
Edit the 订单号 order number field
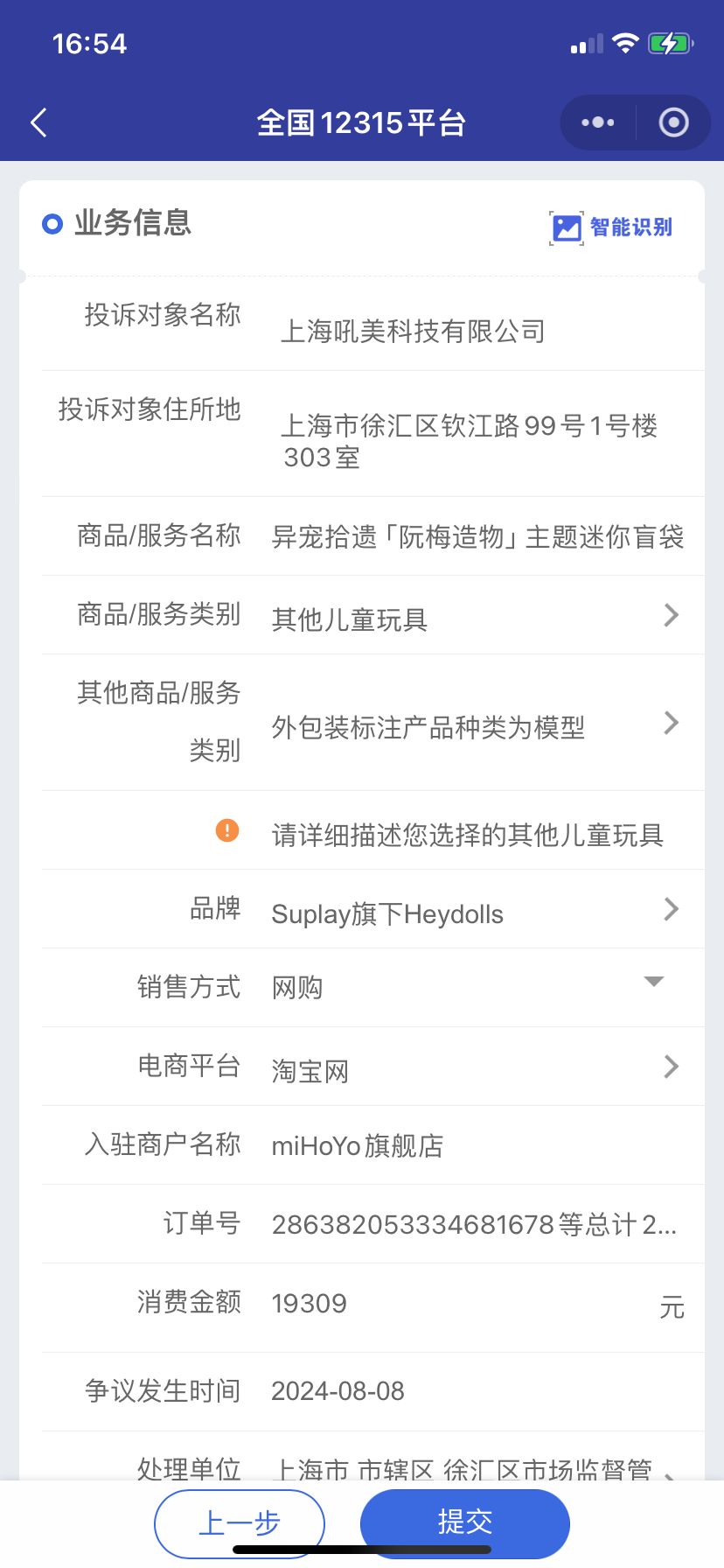click(x=474, y=1224)
